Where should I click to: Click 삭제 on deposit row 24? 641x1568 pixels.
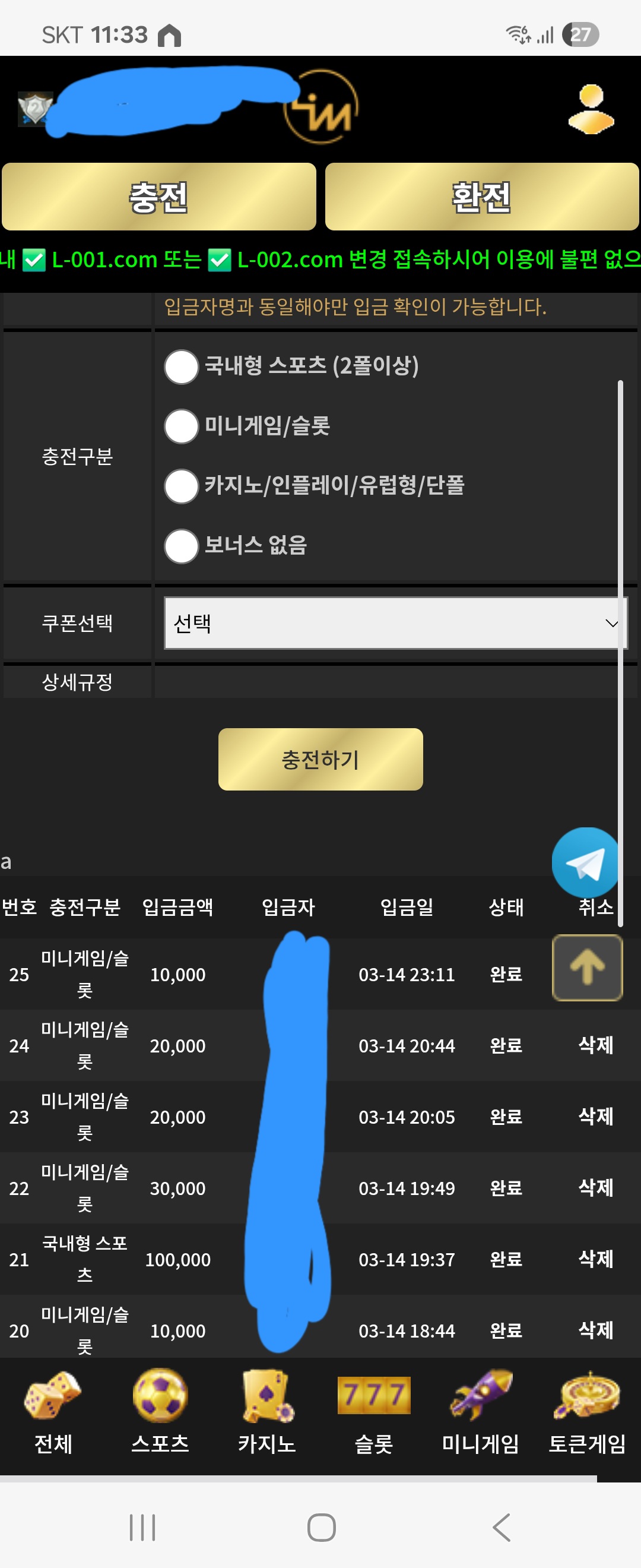[596, 1045]
